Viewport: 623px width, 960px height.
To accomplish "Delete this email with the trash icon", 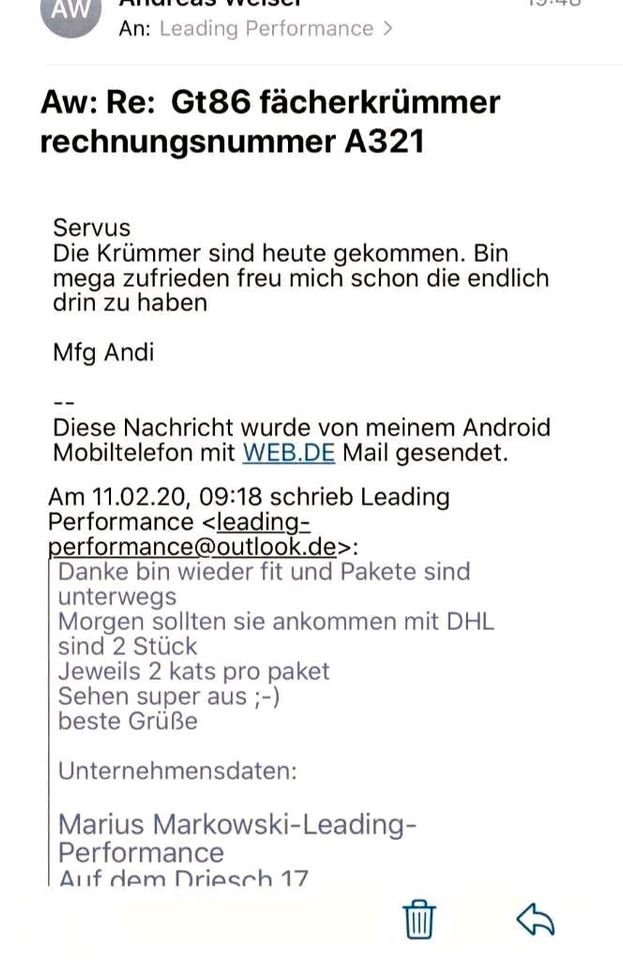I will 419,919.
